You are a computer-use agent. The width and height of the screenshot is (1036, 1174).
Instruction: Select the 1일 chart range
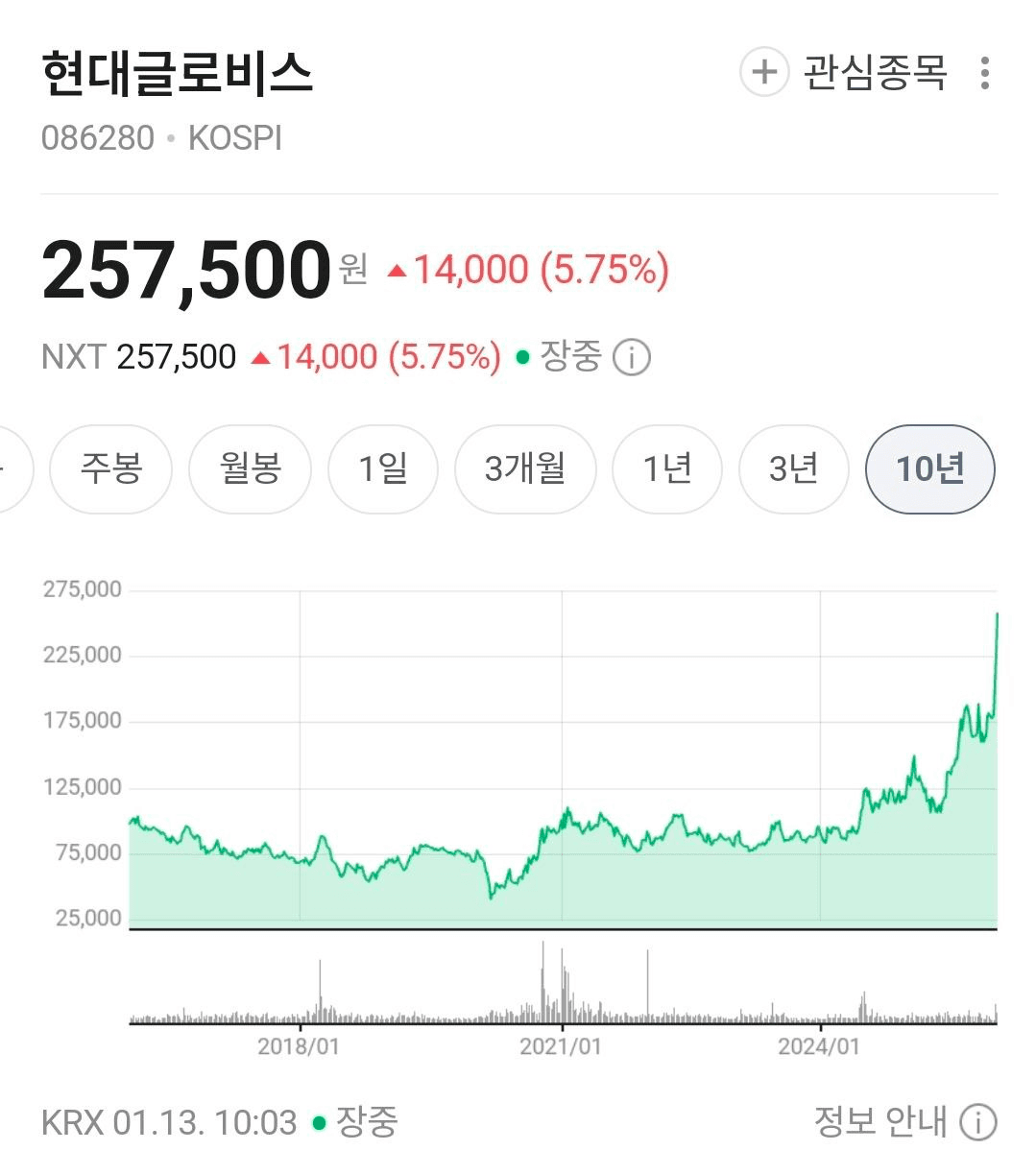[382, 469]
